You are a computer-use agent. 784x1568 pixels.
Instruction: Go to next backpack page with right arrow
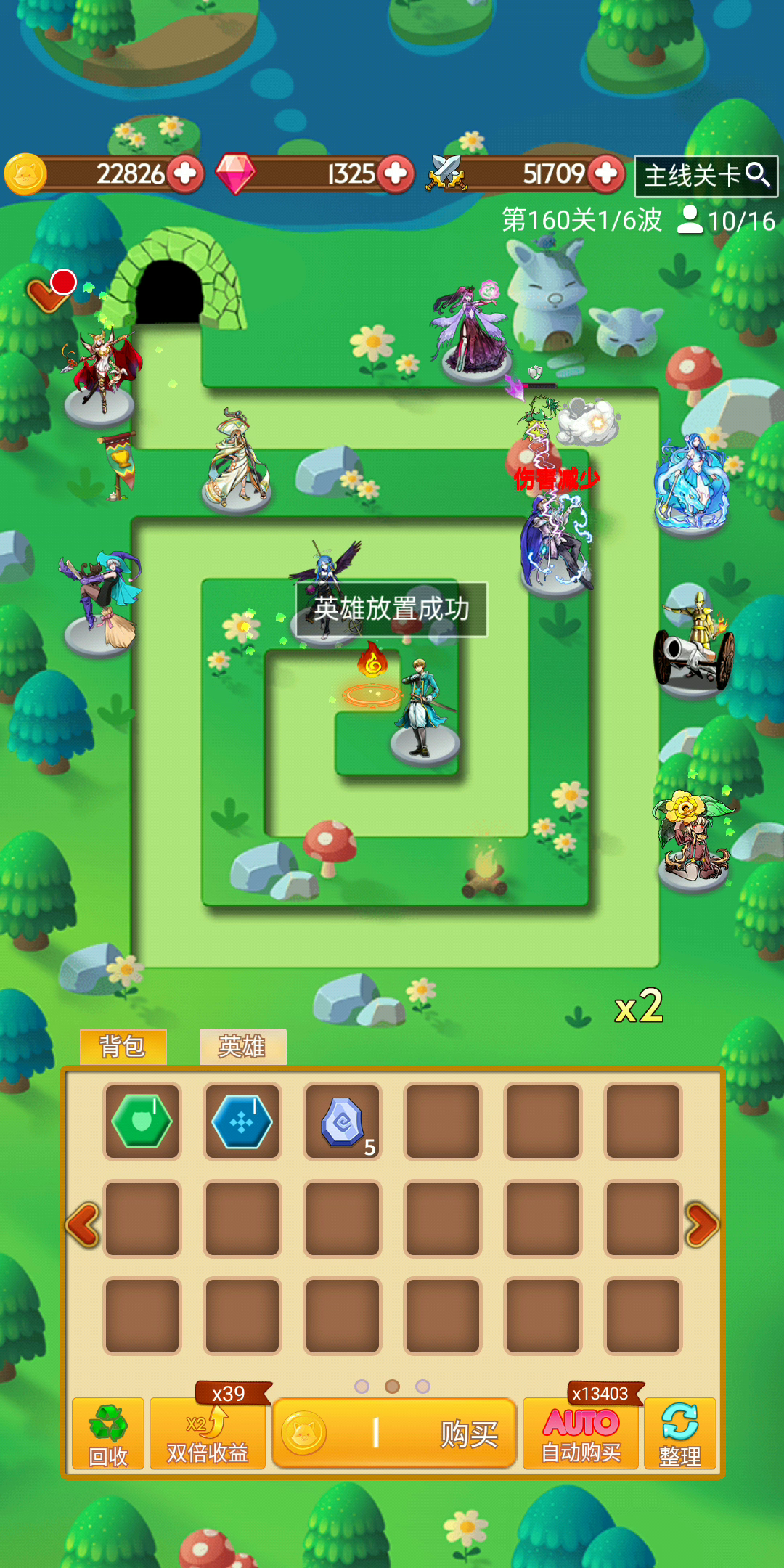click(702, 1225)
